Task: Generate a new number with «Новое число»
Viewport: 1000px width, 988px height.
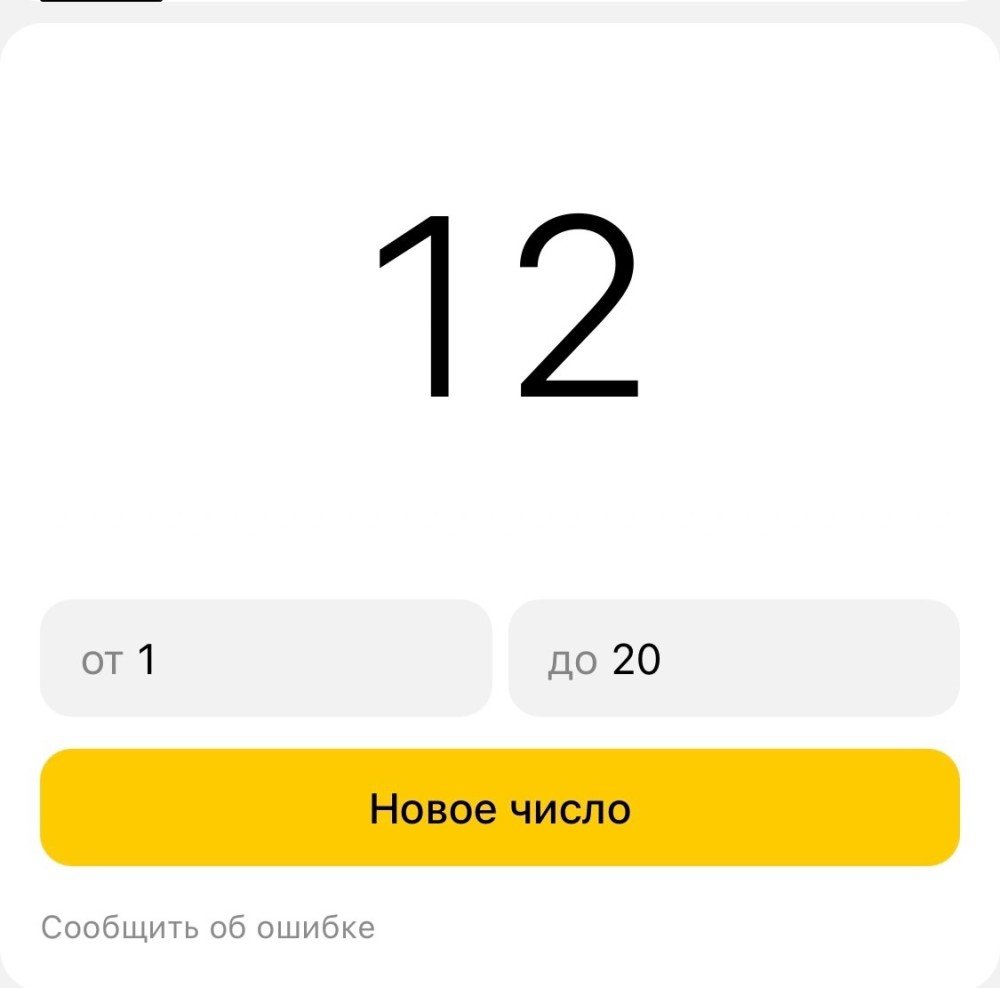Action: click(x=499, y=808)
